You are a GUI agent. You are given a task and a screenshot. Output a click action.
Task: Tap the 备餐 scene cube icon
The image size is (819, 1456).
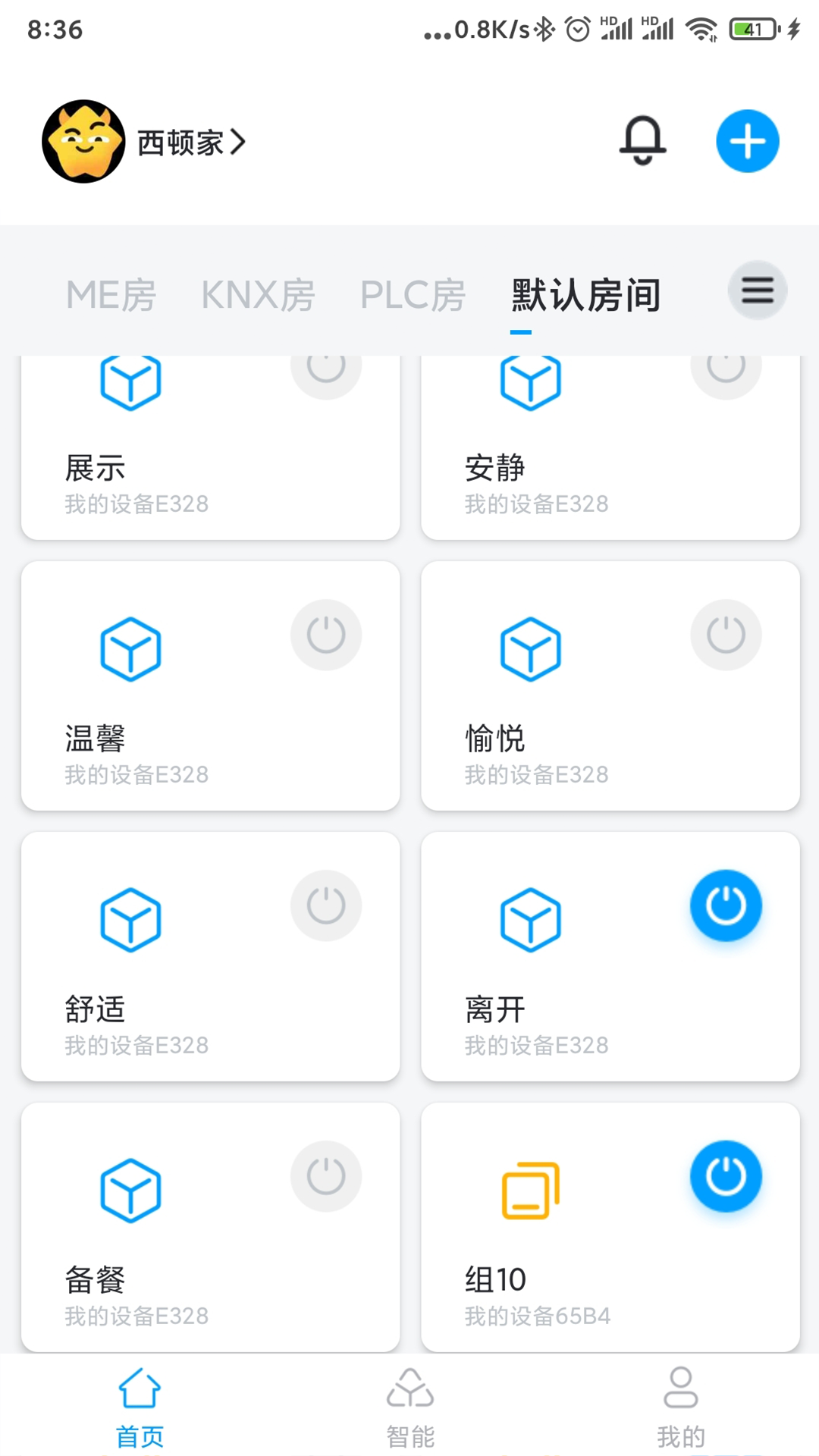pos(130,1189)
